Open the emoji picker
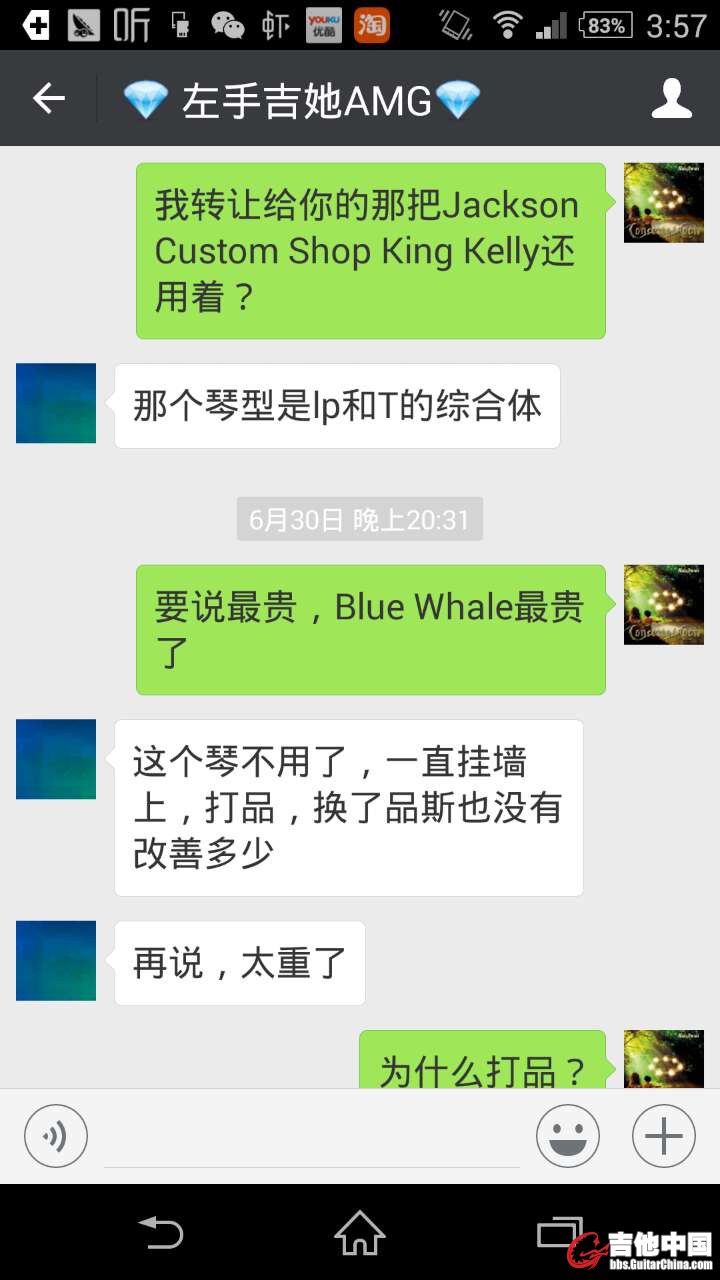Screen dimensions: 720x1280 pos(568,1136)
